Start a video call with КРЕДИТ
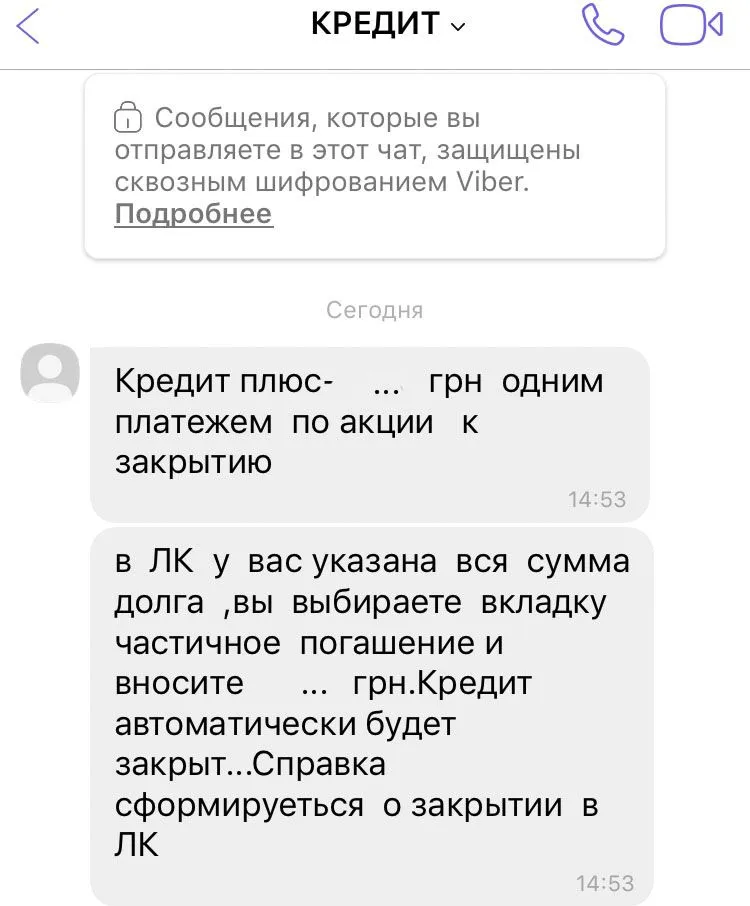The width and height of the screenshot is (750, 906). 690,26
